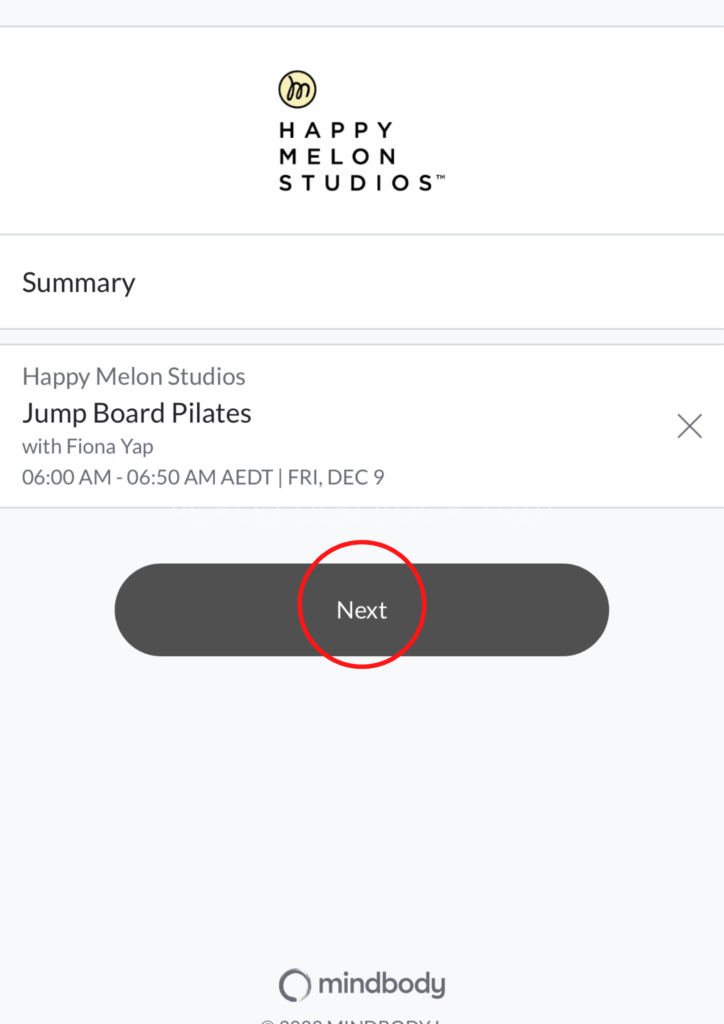
Task: Tap the Next button
Action: pos(361,610)
